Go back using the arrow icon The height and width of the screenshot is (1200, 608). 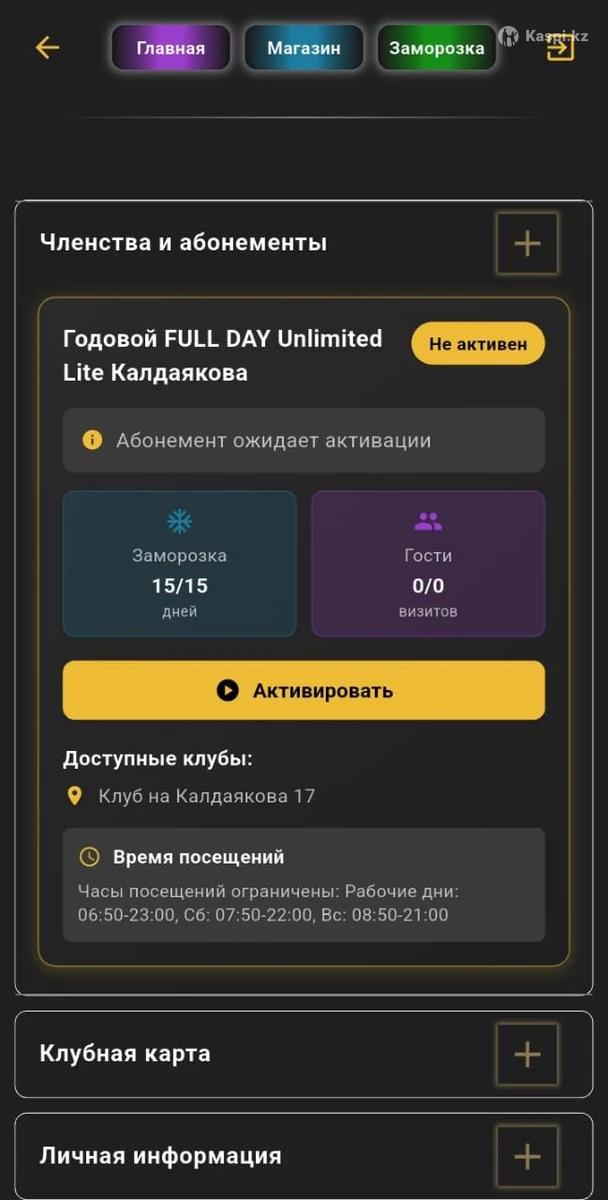(47, 47)
